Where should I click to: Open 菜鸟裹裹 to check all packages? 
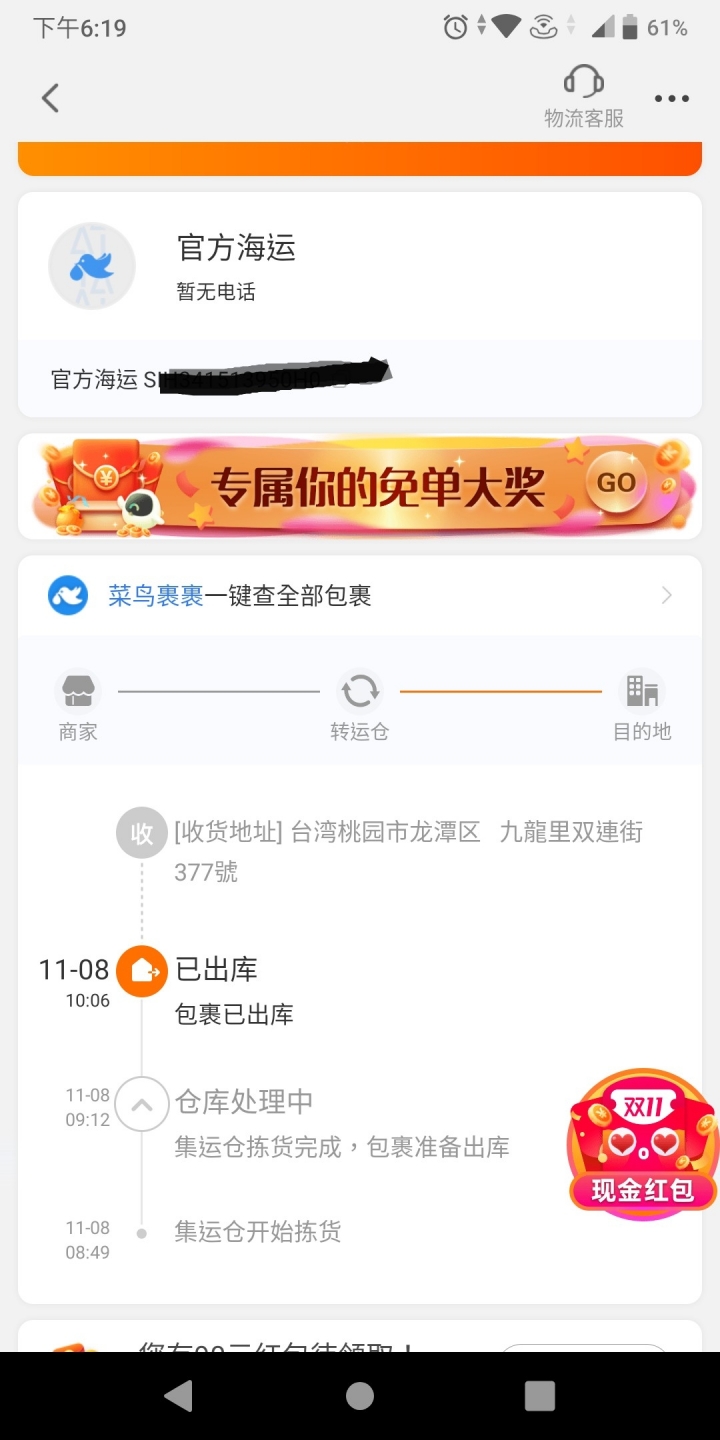pos(360,596)
